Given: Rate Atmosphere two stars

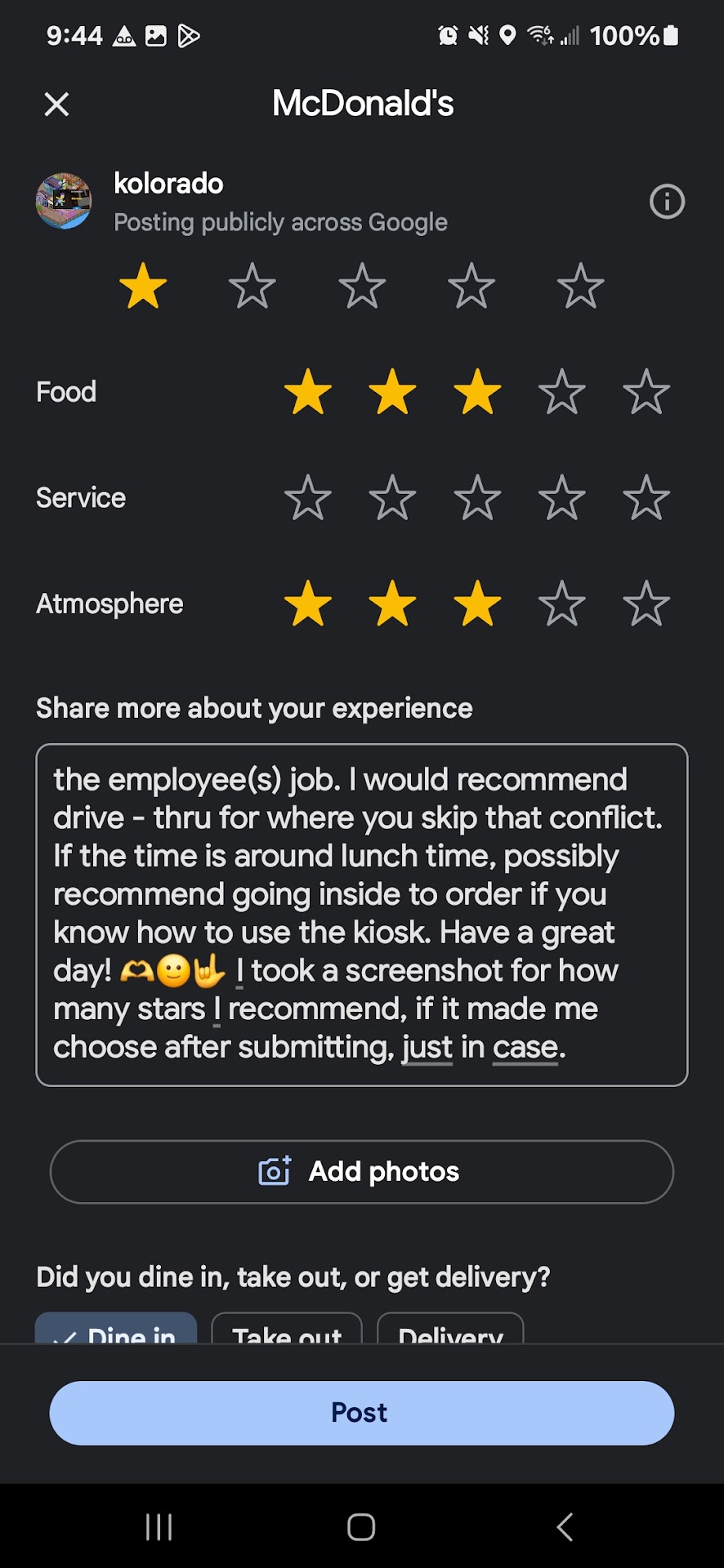Looking at the screenshot, I should coord(392,604).
